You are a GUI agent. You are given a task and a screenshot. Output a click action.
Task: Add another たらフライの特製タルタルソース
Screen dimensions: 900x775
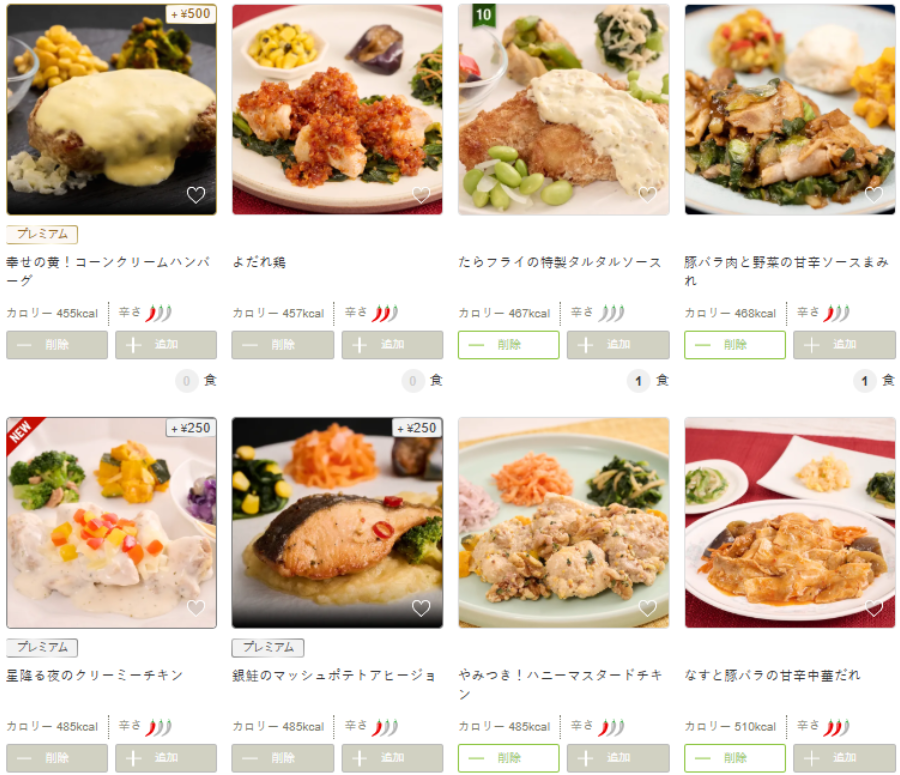coord(618,345)
